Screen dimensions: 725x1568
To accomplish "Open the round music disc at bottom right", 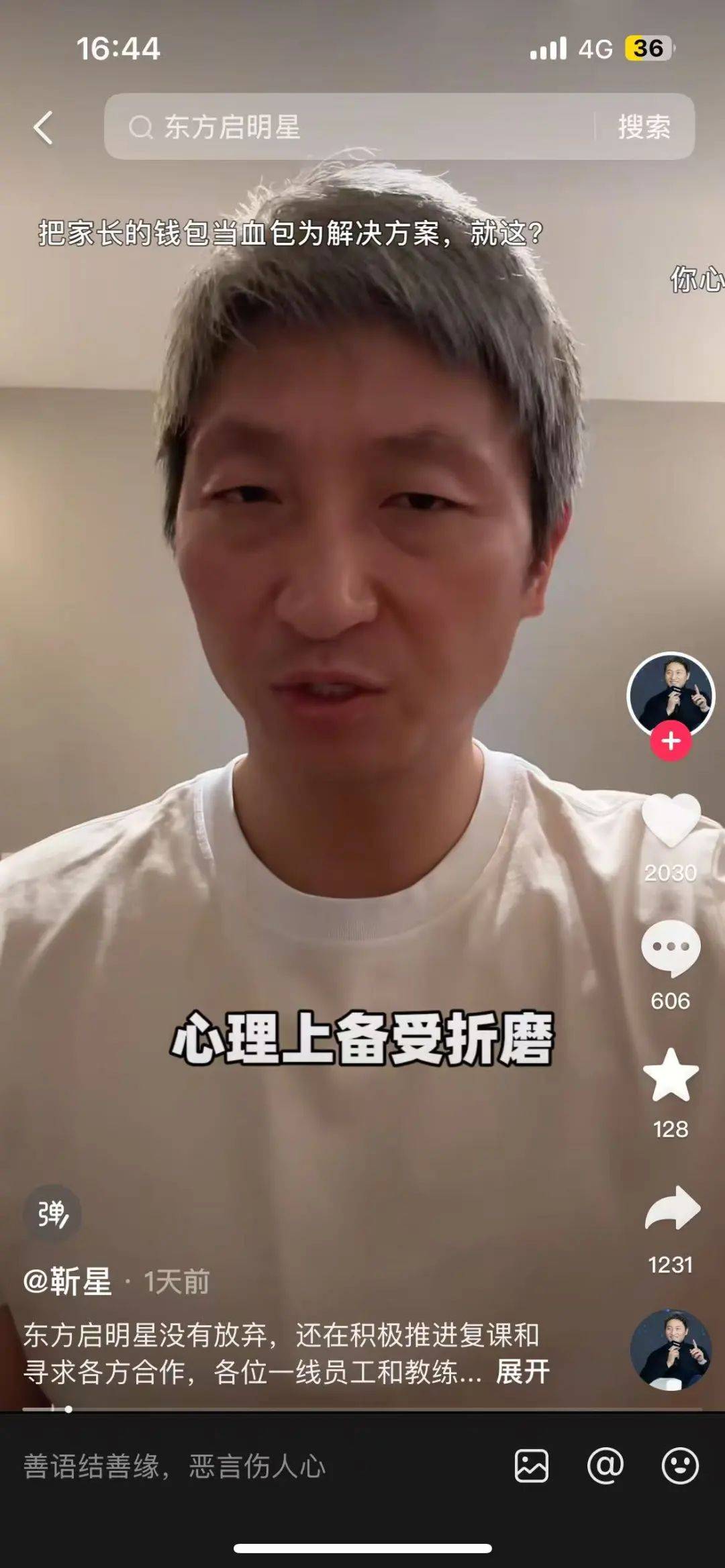I will click(670, 1349).
